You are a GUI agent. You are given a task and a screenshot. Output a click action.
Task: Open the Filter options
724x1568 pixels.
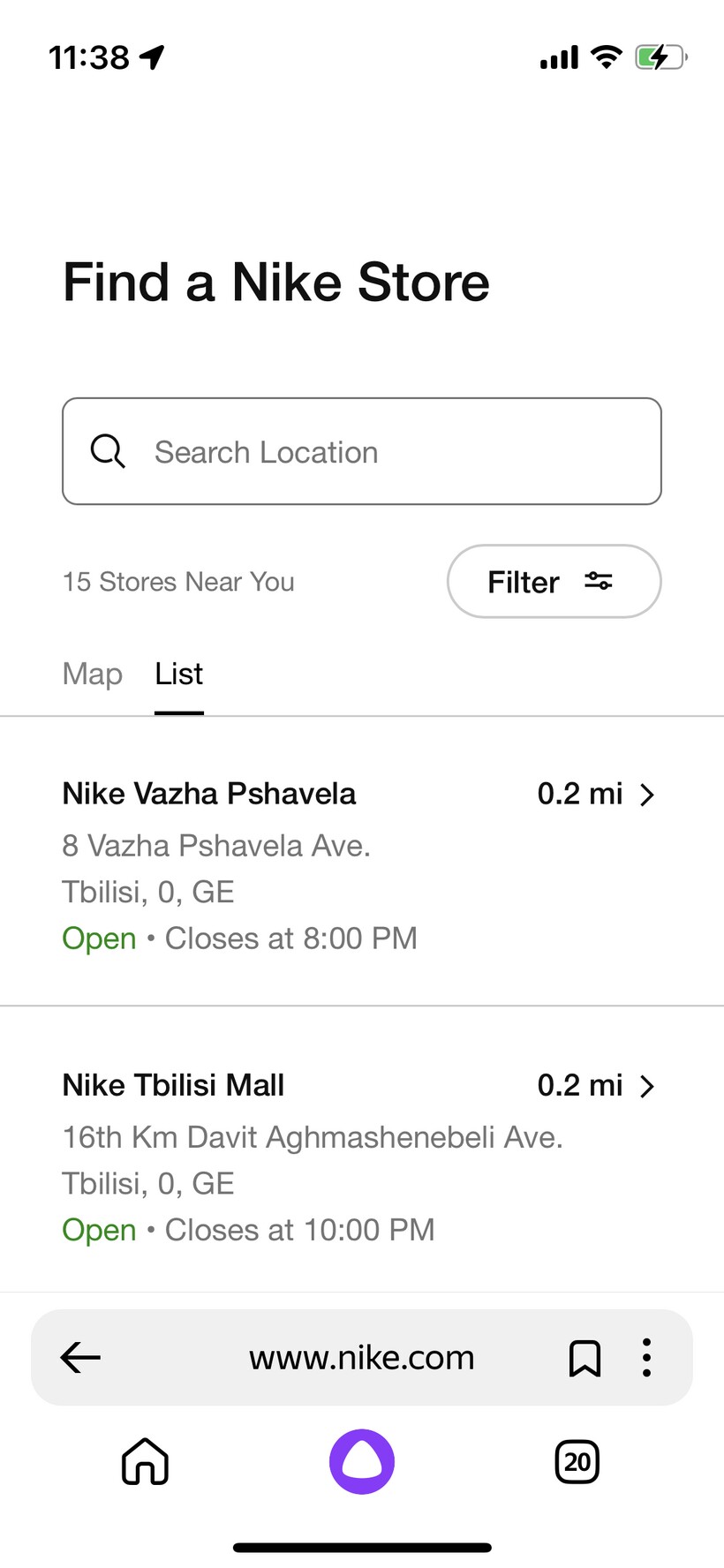pyautogui.click(x=554, y=582)
